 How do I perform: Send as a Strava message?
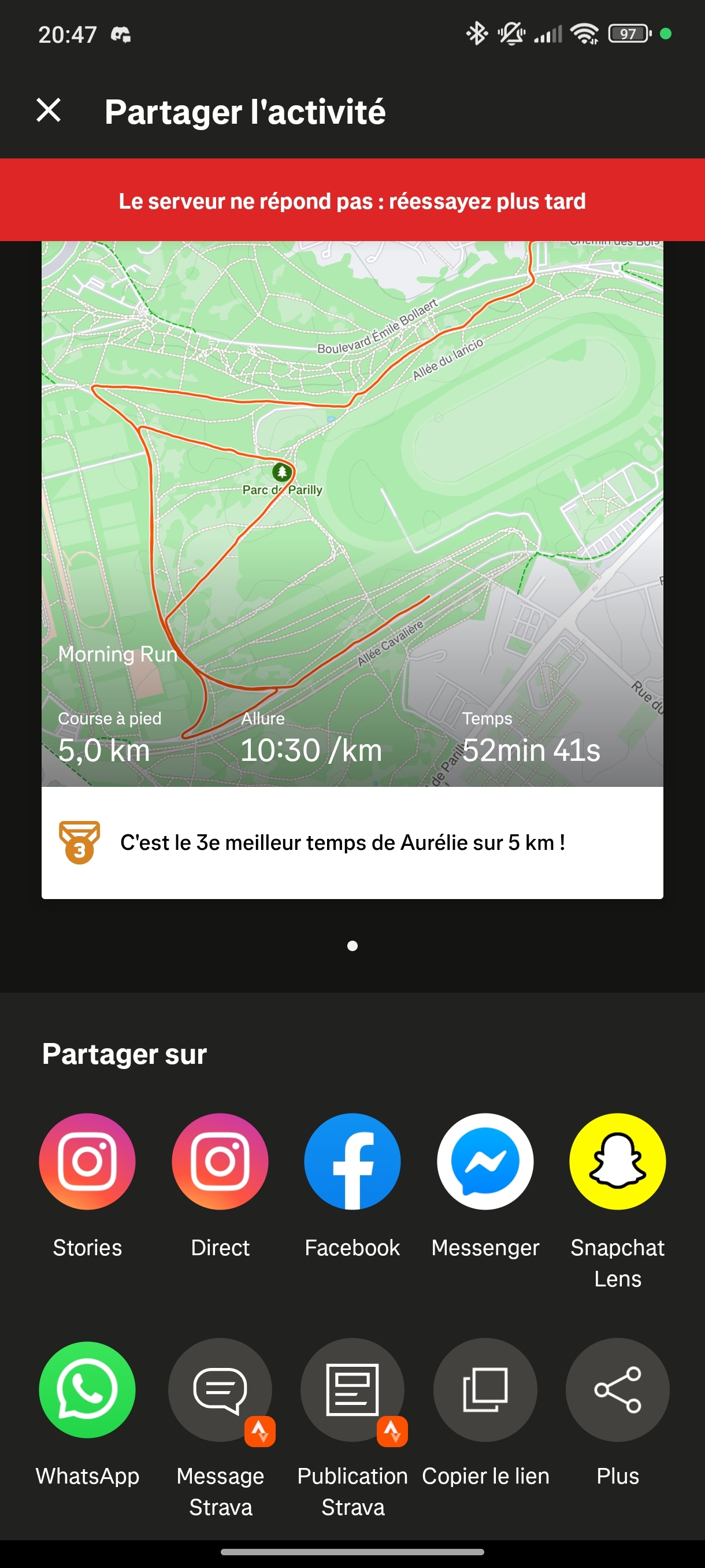220,1389
